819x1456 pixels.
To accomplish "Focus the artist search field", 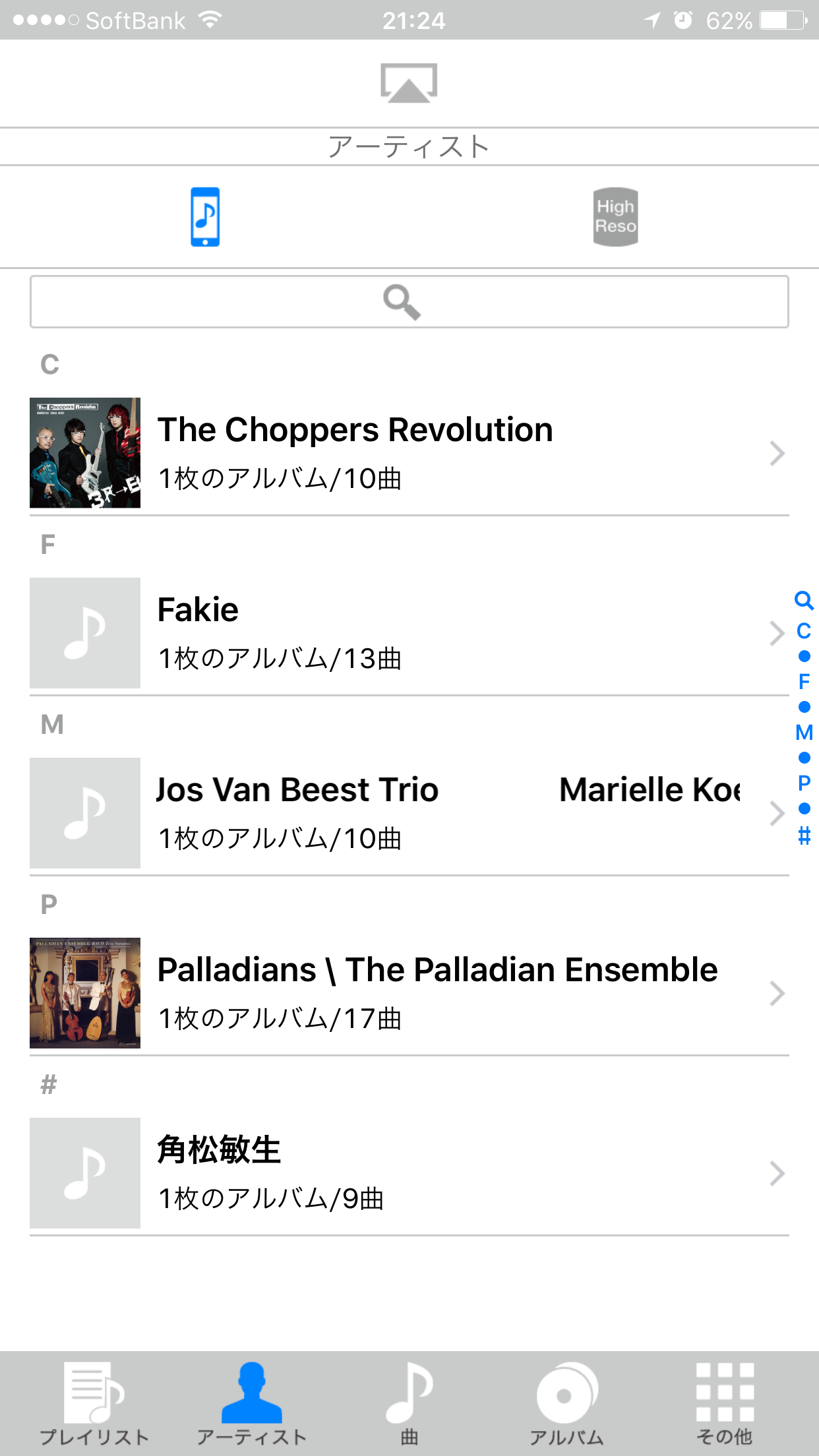I will tap(409, 302).
